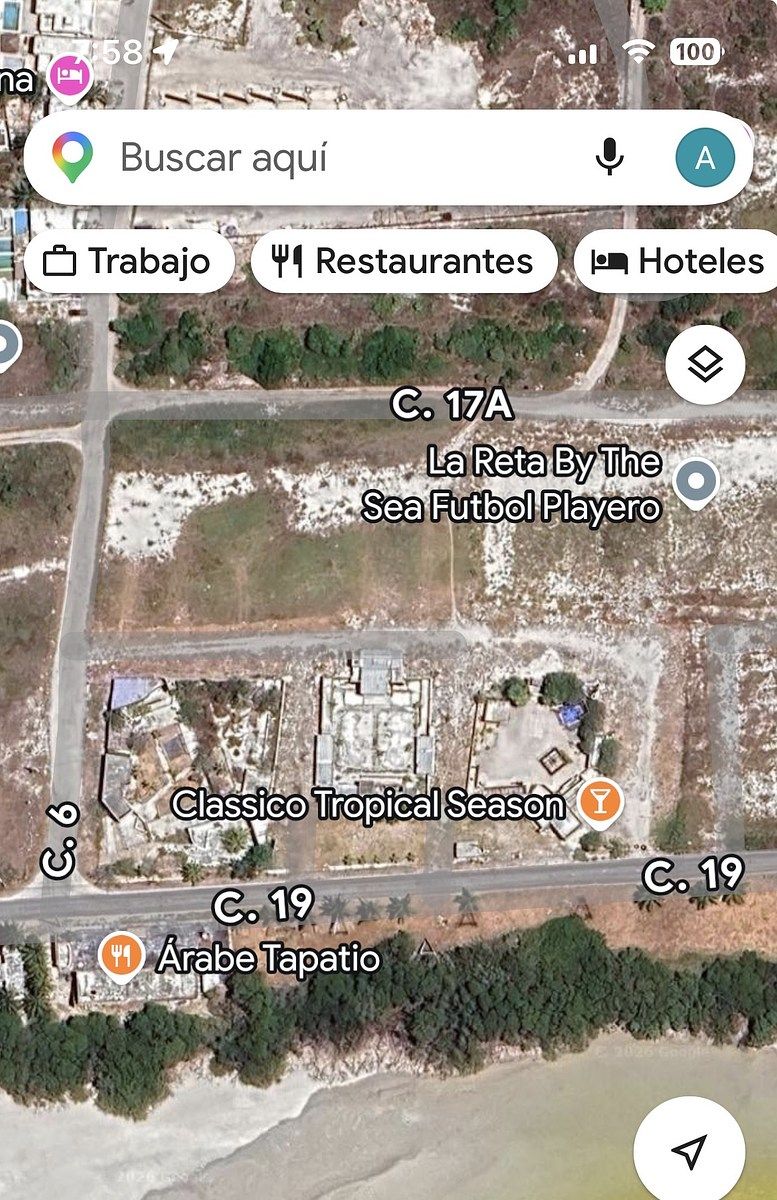777x1200 pixels.
Task: Open the account profile avatar
Action: tap(705, 158)
